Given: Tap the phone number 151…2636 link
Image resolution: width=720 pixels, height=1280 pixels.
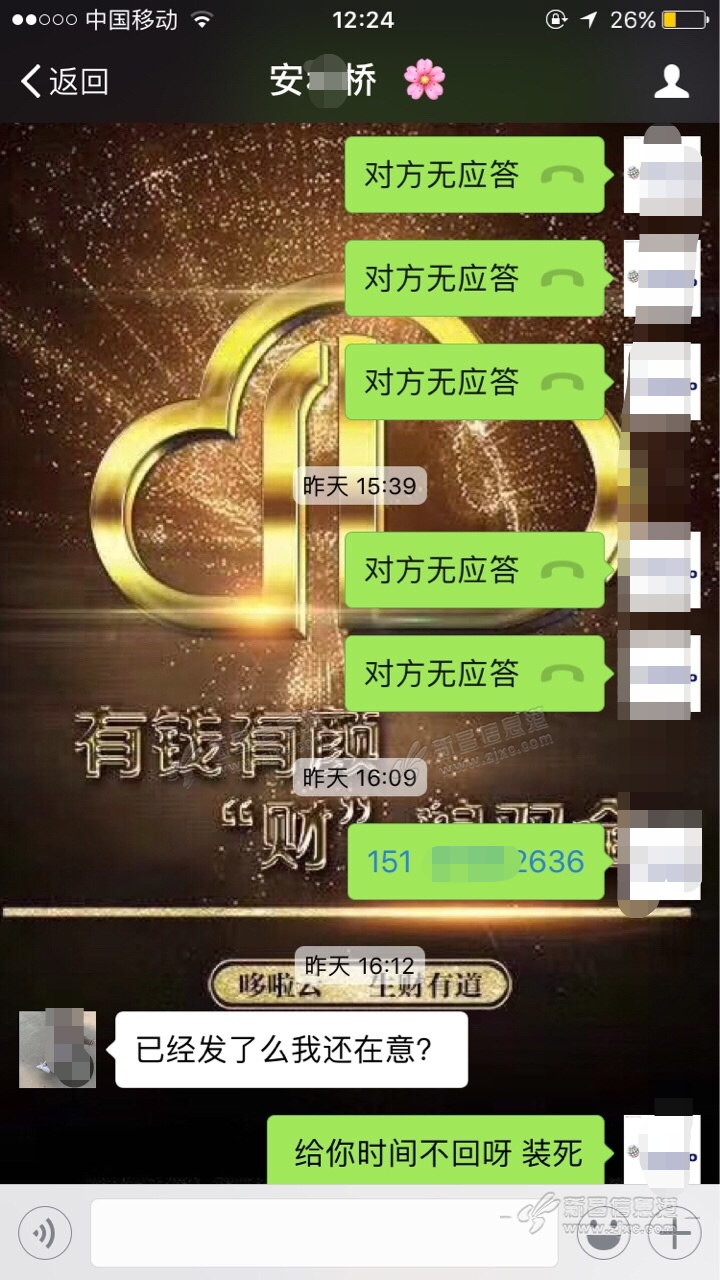Looking at the screenshot, I should [x=475, y=862].
